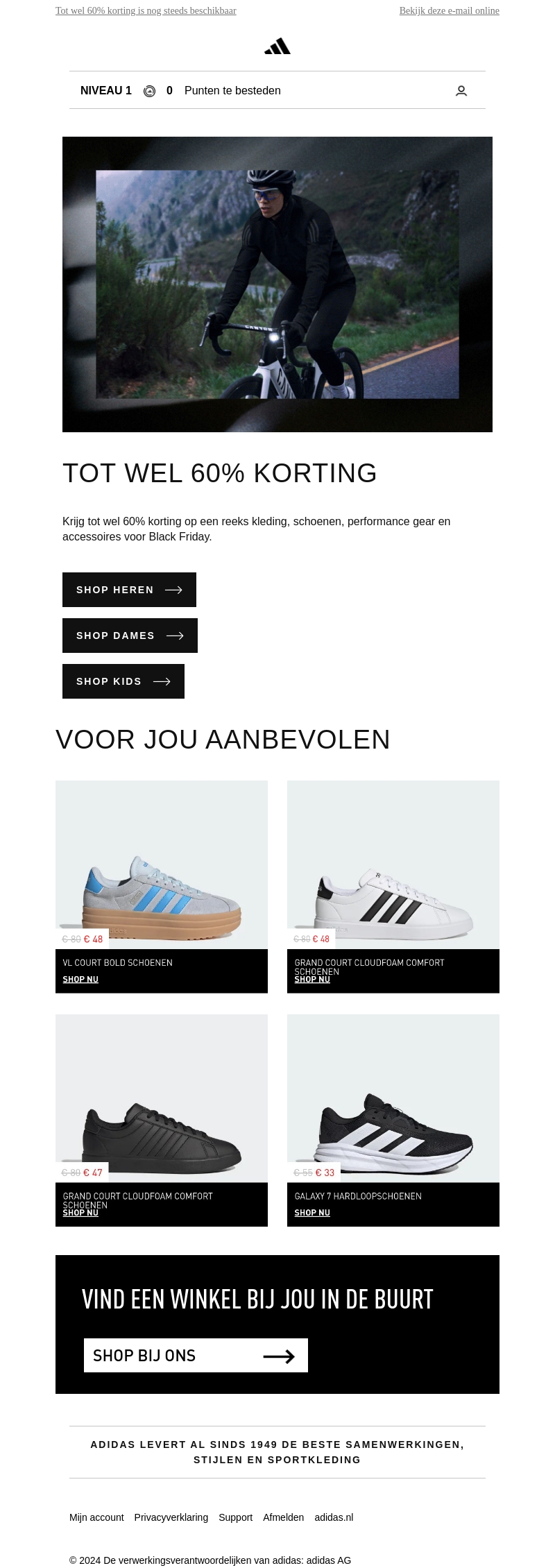Tap Shop Nu for Galaxy 7 Hardloopschoenen
The image size is (555, 1568).
tap(312, 1213)
